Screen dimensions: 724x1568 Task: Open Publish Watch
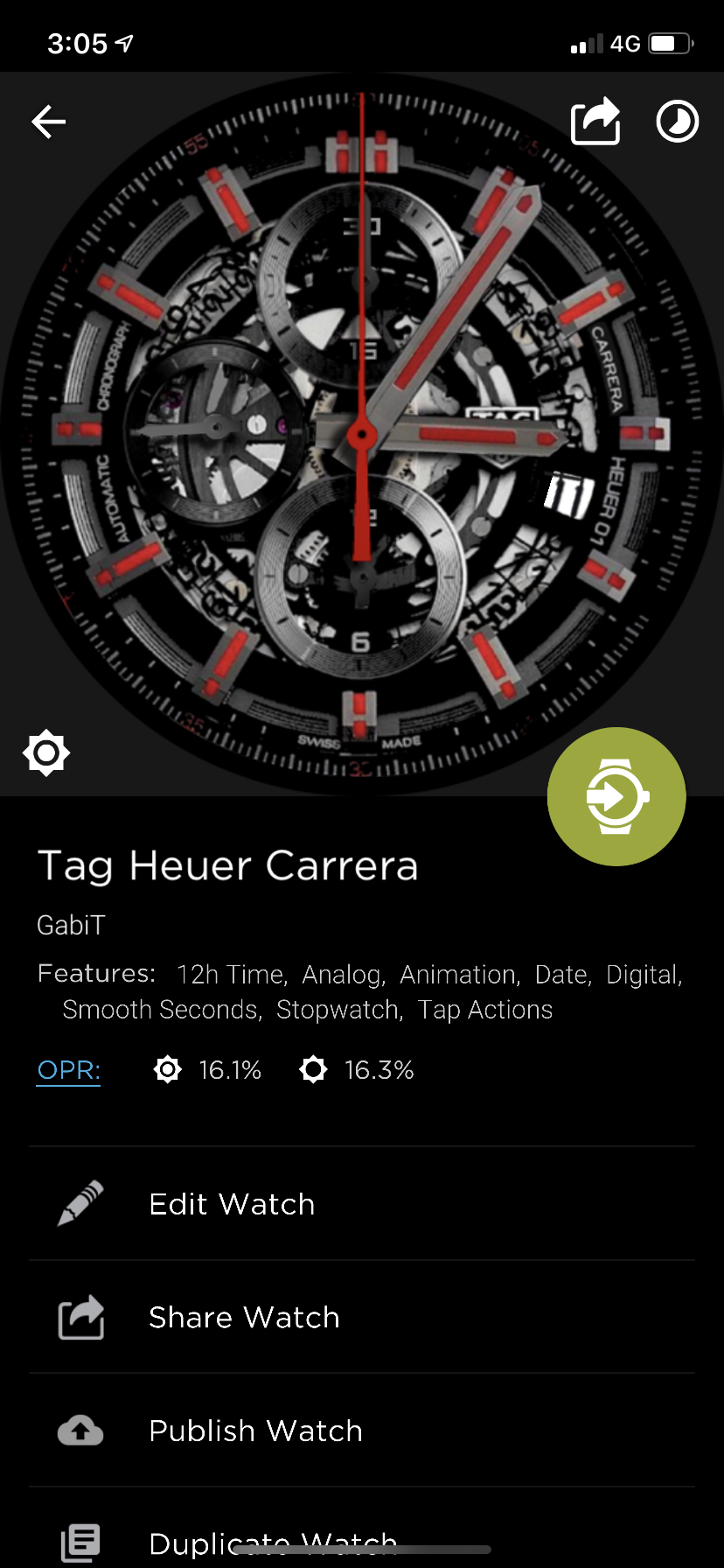click(x=362, y=1431)
